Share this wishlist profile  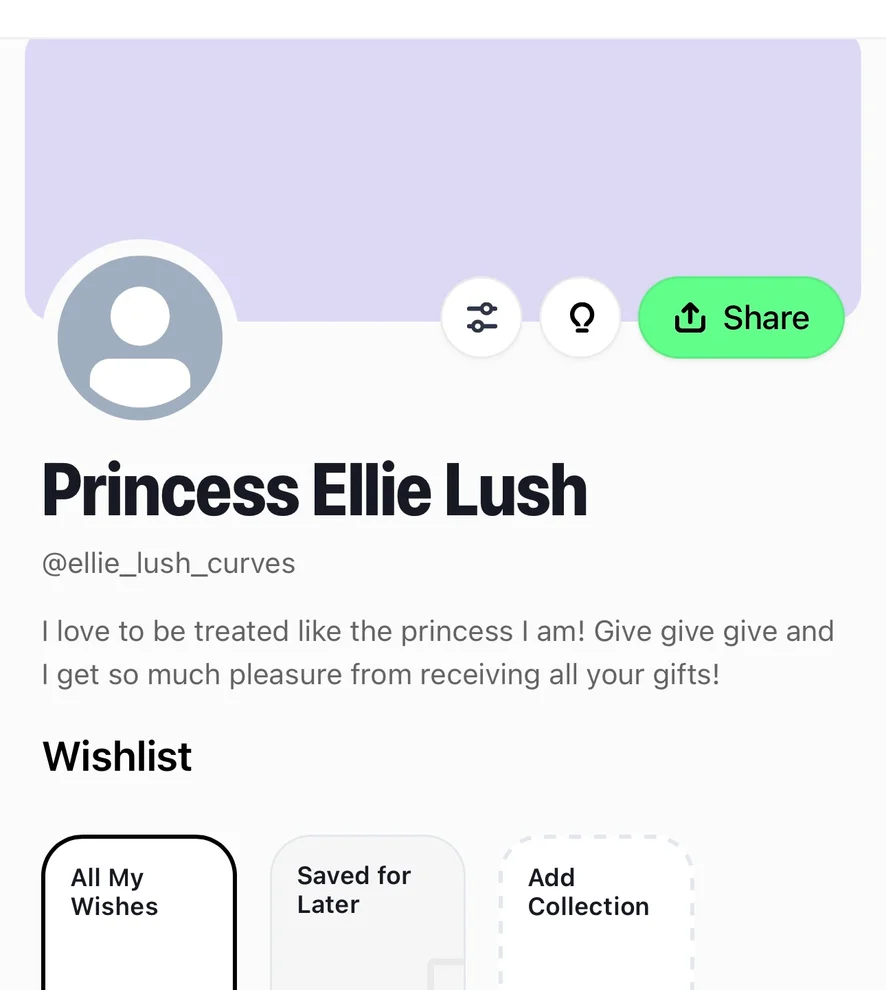pyautogui.click(x=741, y=318)
